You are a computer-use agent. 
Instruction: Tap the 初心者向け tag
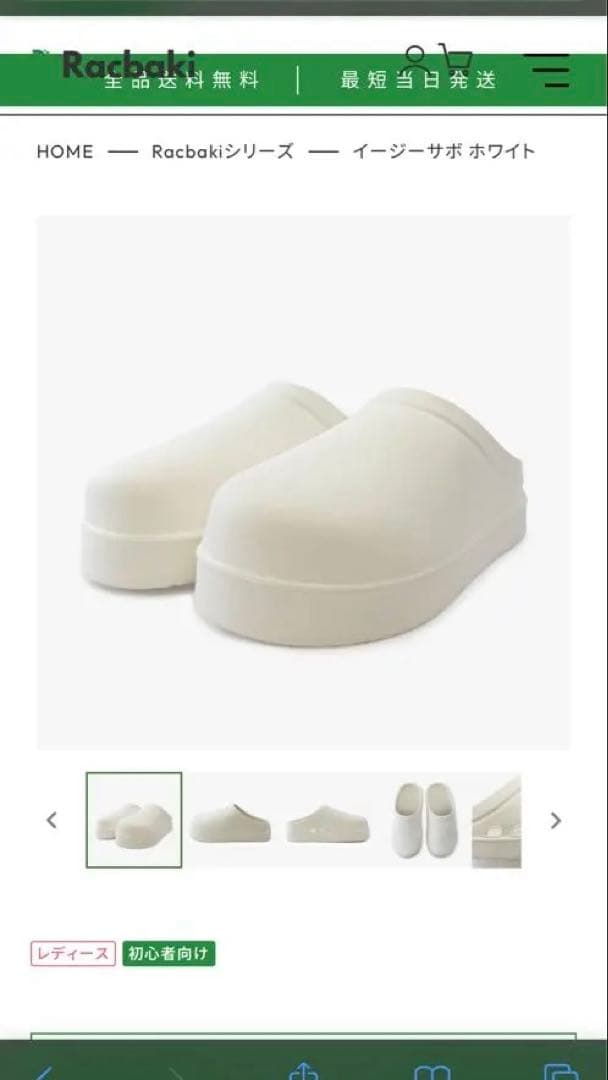point(169,954)
